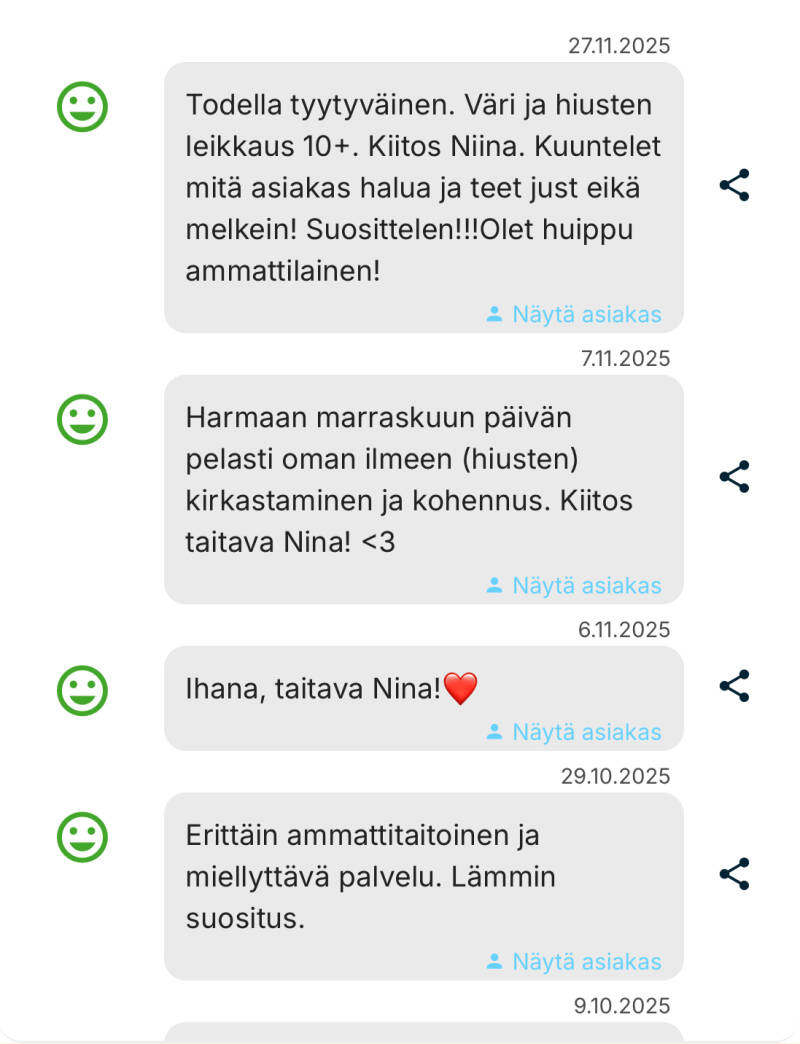Image resolution: width=800 pixels, height=1044 pixels.
Task: Open 'Näytä asiakas' under 'Ihana, taitava Nina!'
Action: point(574,732)
